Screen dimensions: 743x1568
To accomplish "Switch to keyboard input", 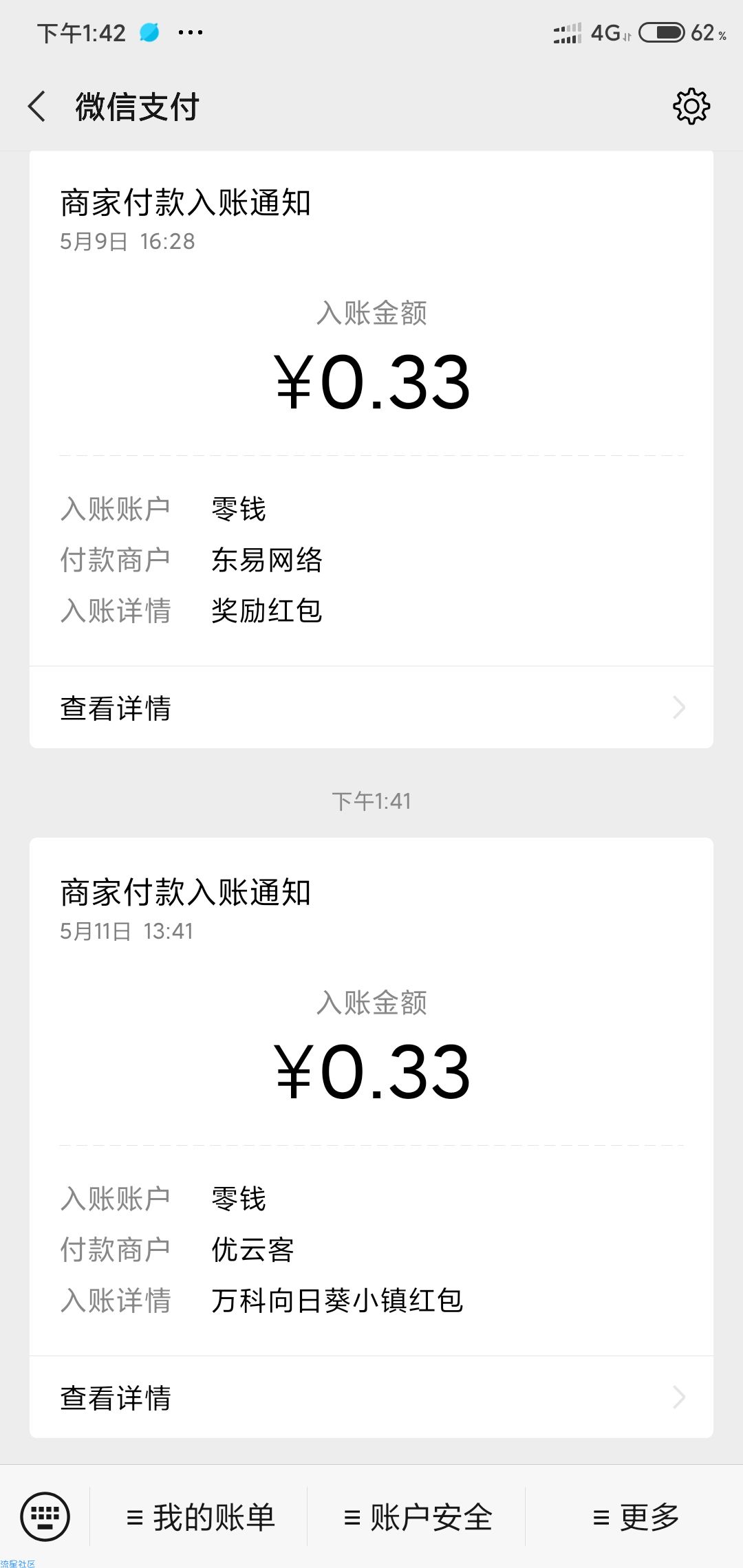I will (45, 1516).
